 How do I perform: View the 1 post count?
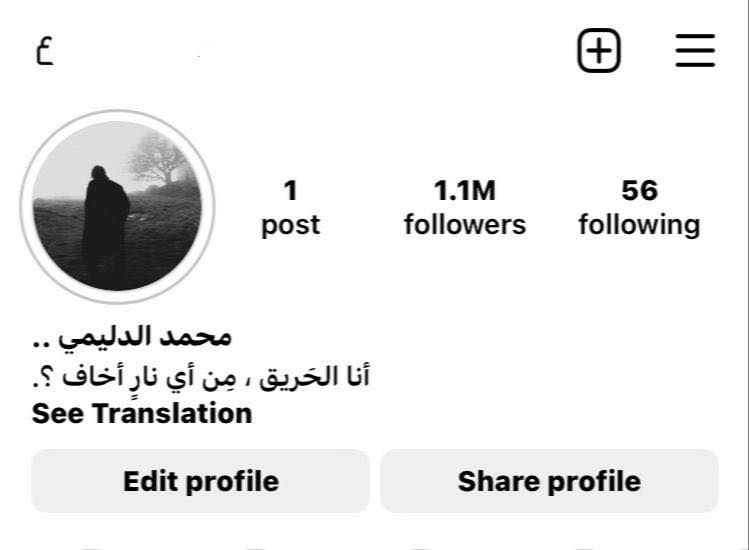(290, 207)
